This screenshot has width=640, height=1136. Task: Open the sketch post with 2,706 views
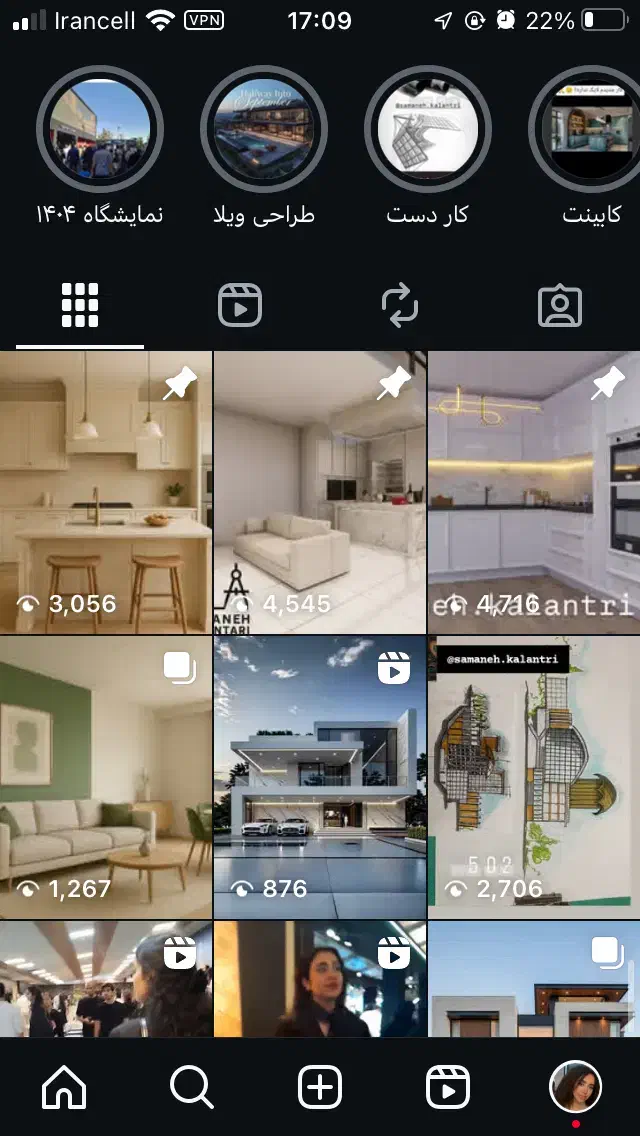coord(534,777)
